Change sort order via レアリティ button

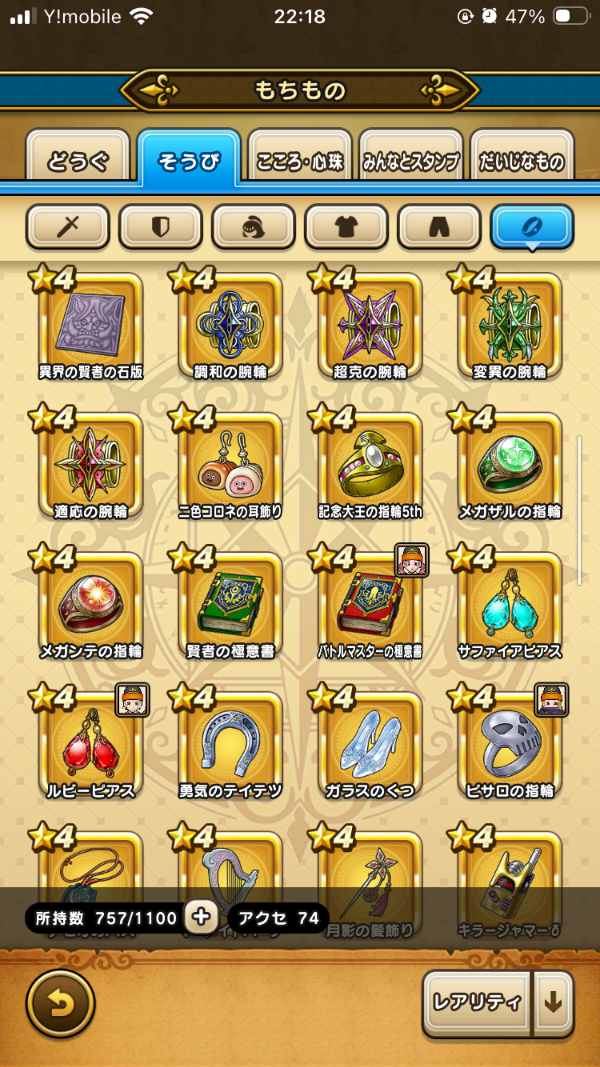tap(476, 1003)
